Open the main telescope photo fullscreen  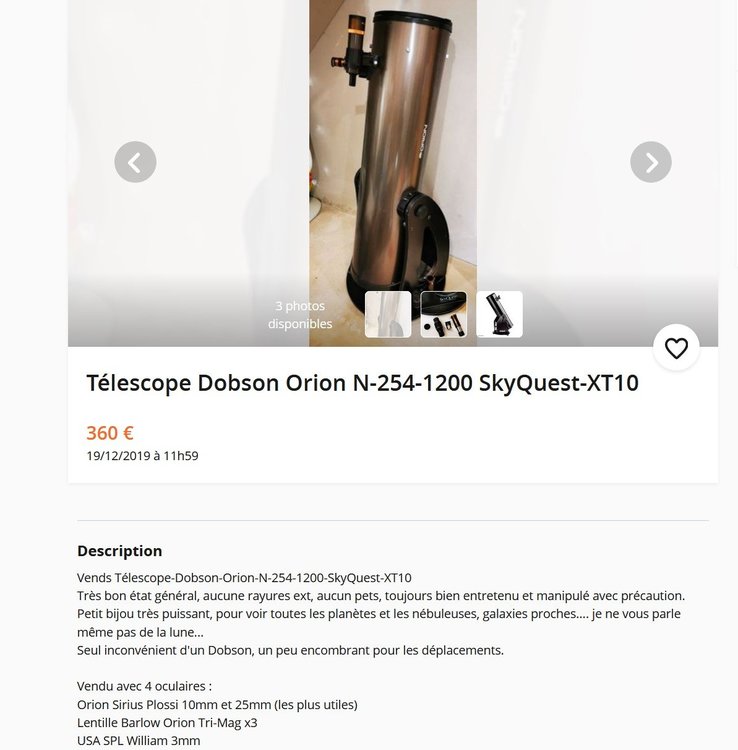pyautogui.click(x=393, y=140)
